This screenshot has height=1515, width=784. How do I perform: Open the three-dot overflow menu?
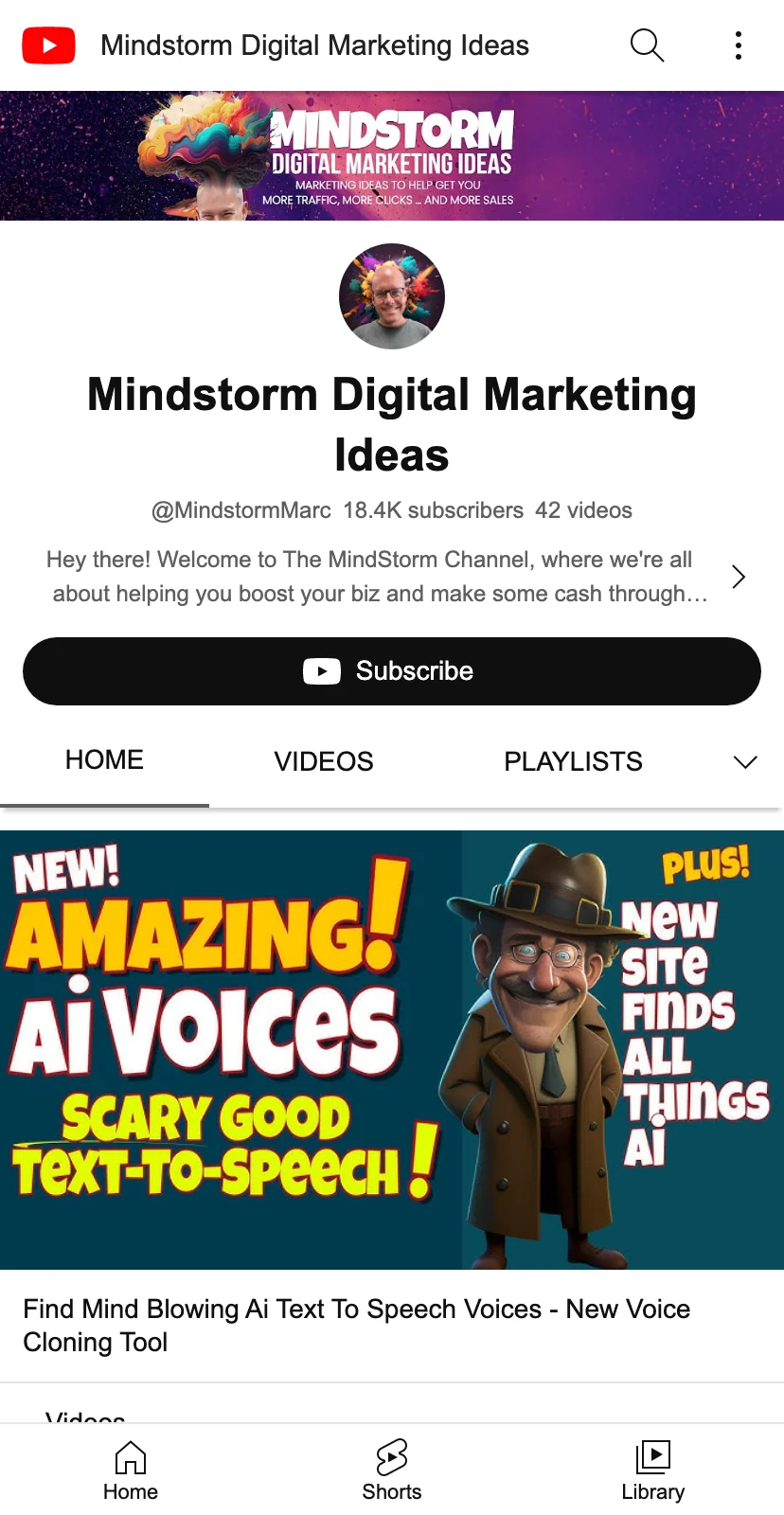pos(738,45)
